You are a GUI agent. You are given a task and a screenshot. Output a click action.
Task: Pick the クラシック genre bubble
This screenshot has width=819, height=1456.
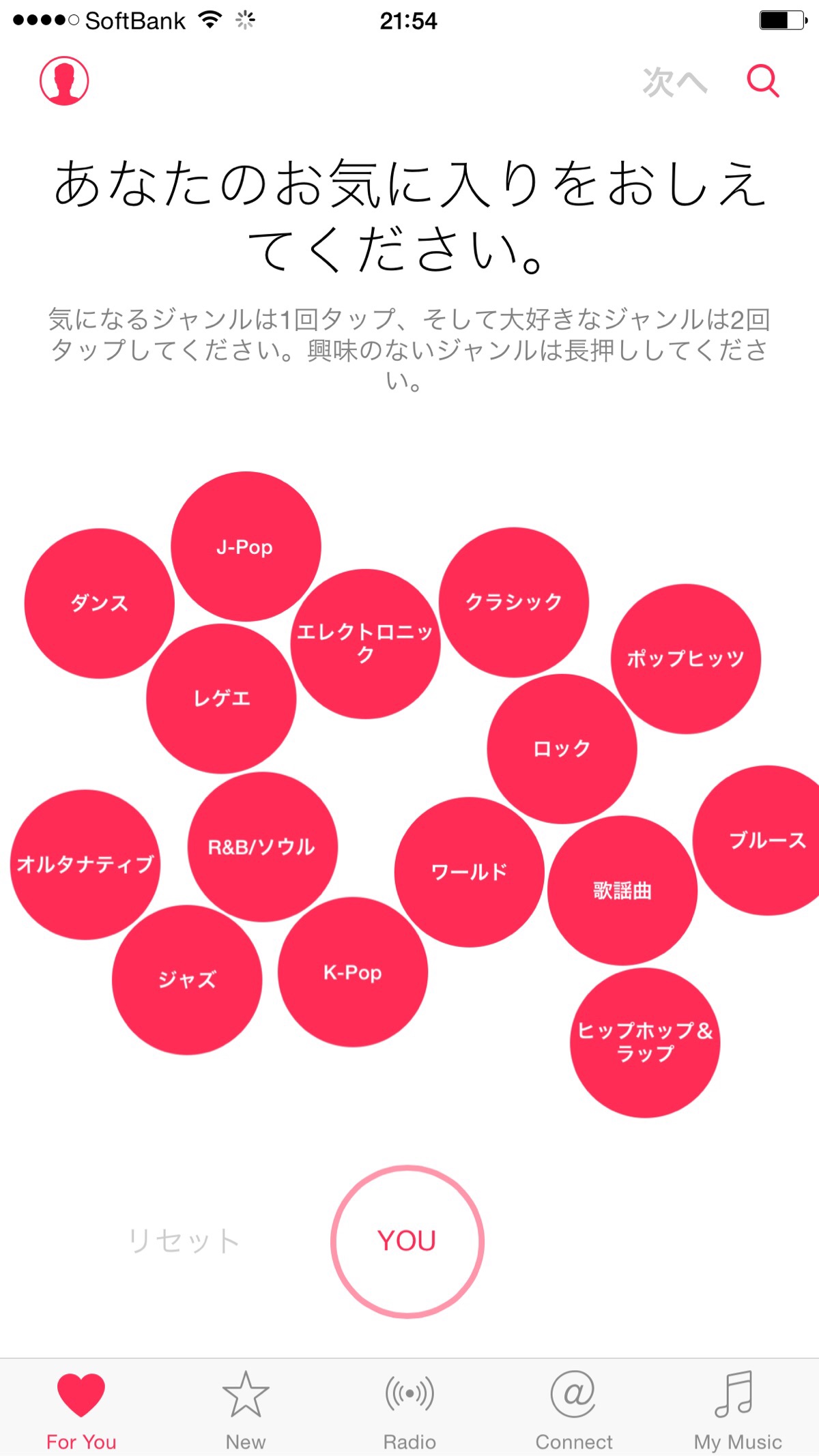pos(513,602)
